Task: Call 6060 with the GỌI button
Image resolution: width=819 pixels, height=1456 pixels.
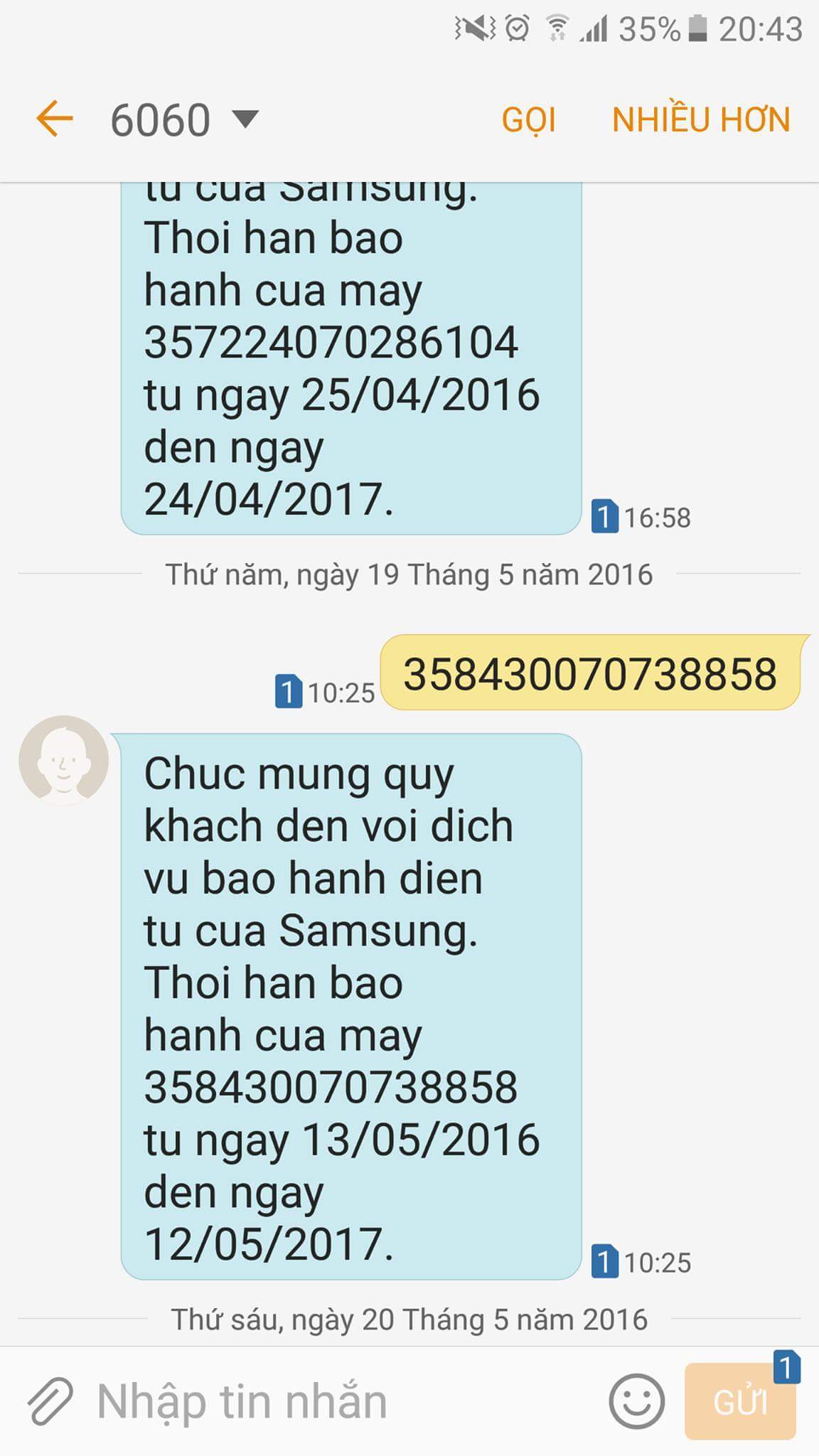Action: [x=528, y=119]
